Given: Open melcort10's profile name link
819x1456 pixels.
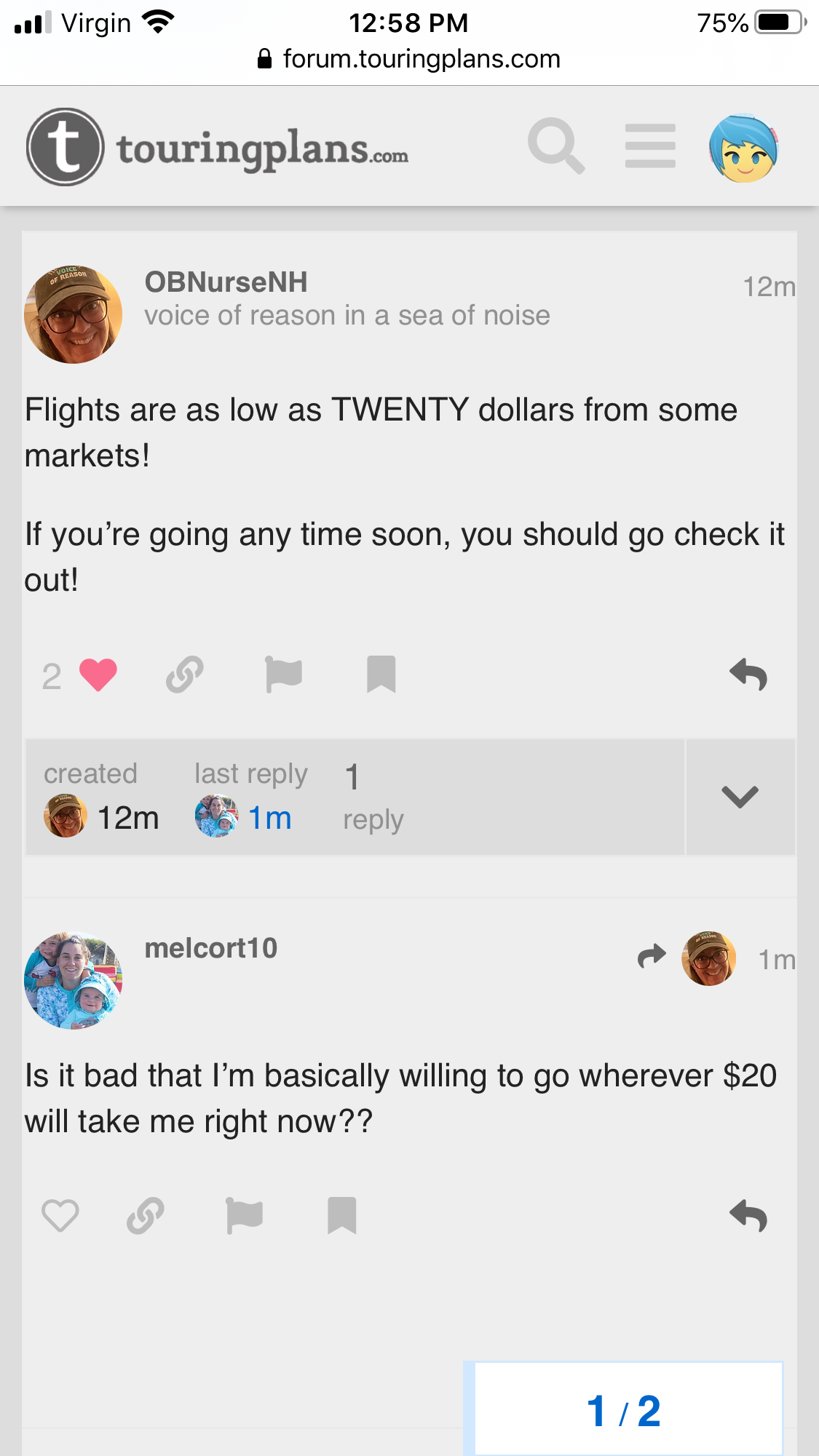Looking at the screenshot, I should [x=211, y=948].
